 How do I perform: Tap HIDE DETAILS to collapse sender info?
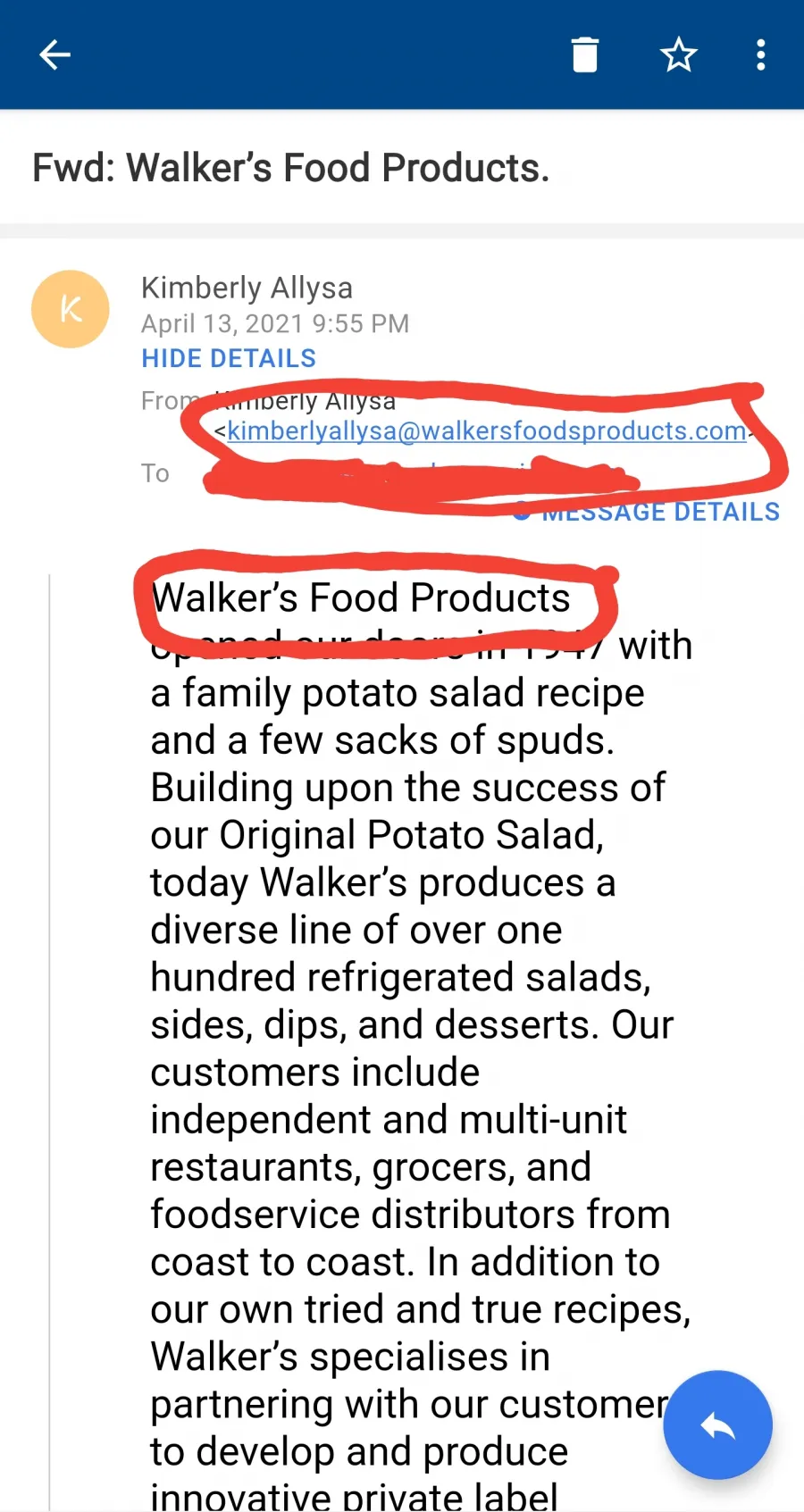click(x=229, y=358)
